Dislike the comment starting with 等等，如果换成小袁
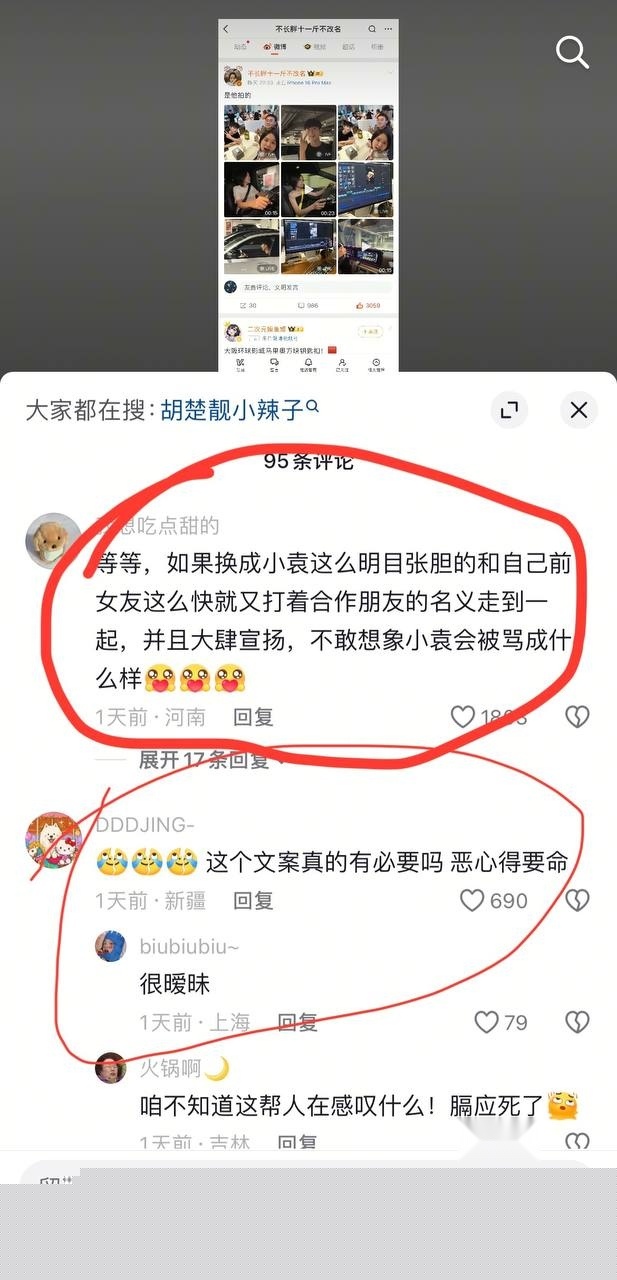The height and width of the screenshot is (1280, 617). click(x=577, y=716)
